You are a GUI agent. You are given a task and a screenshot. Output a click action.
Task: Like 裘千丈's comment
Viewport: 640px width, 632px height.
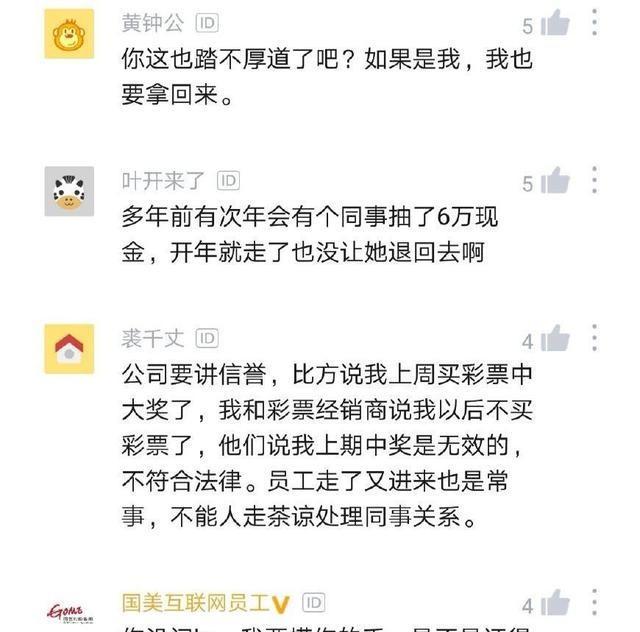tap(554, 339)
